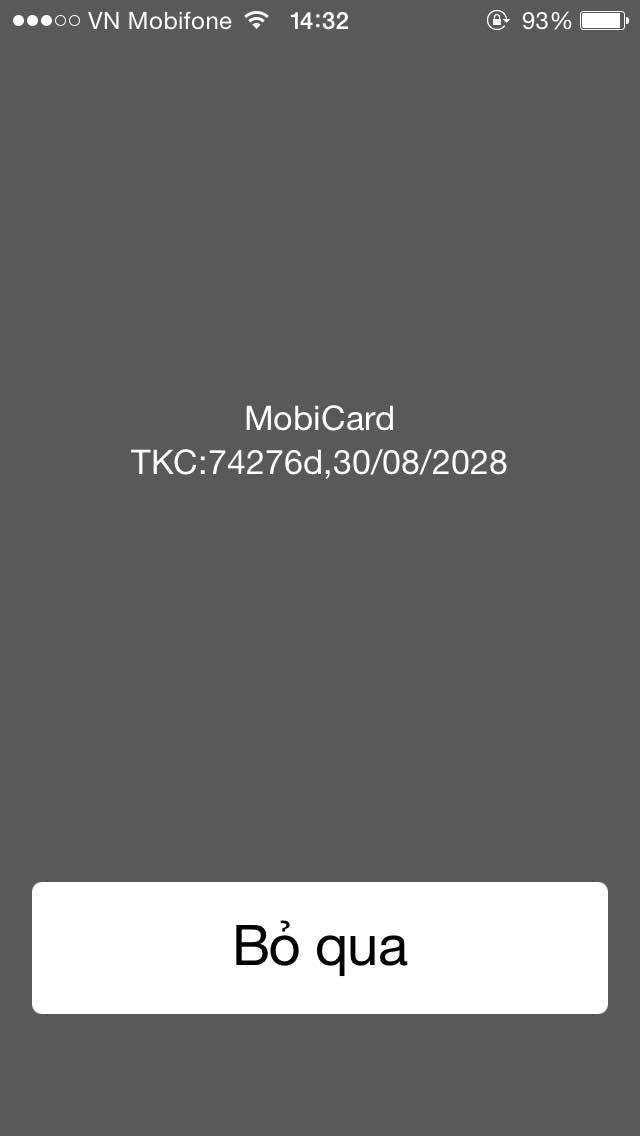Screen dimensions: 640x1136
Task: Tap the Bỏ qua button
Action: point(320,947)
